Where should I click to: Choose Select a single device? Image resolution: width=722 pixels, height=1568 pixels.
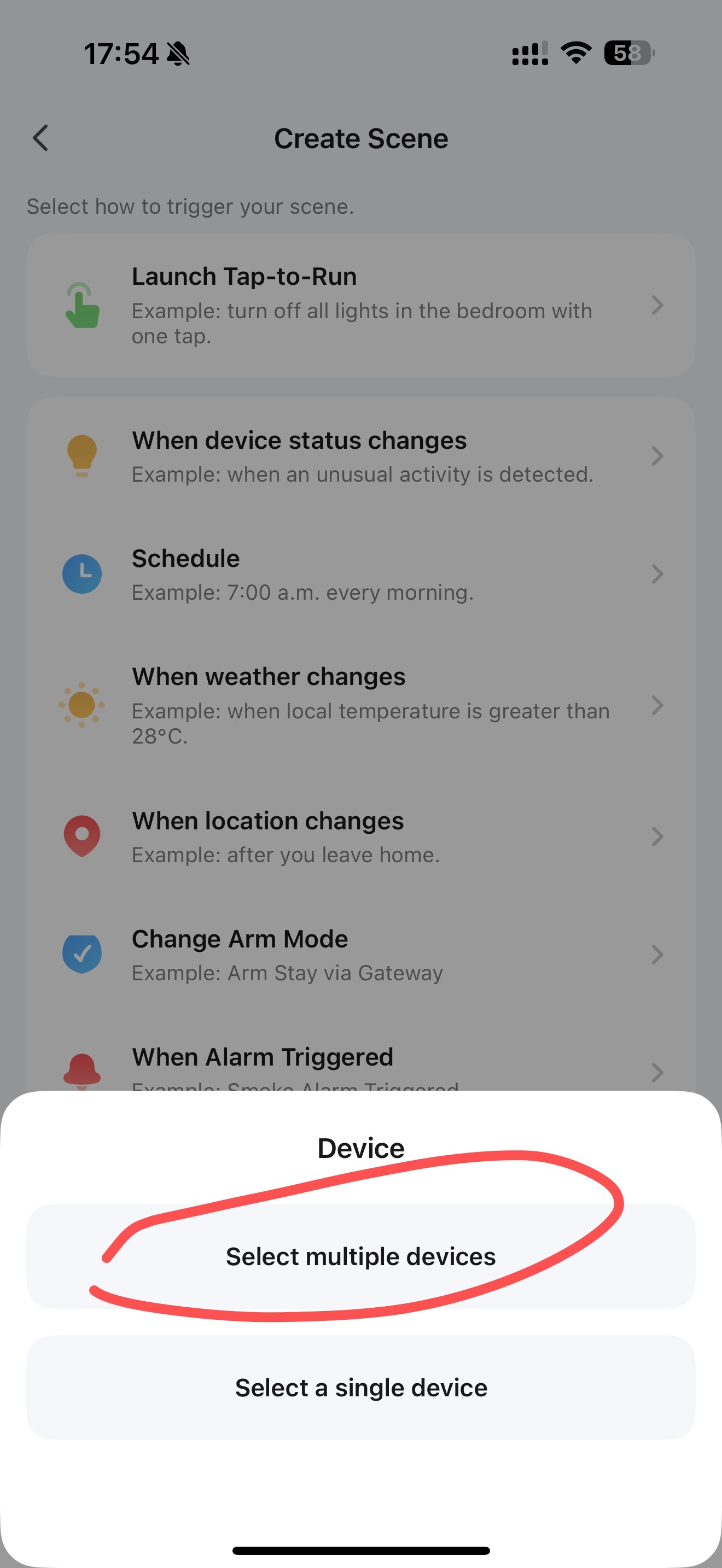click(360, 1387)
